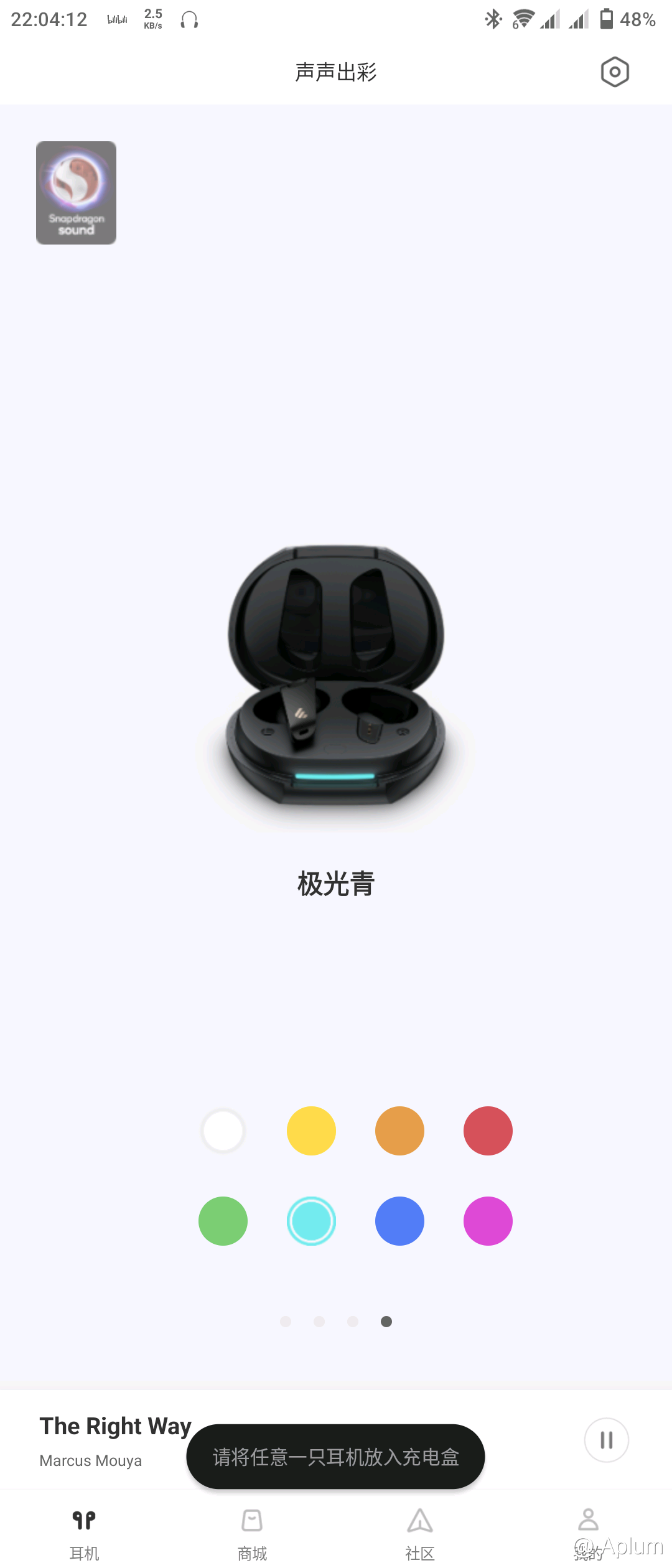Choose the orange light color

(399, 1131)
